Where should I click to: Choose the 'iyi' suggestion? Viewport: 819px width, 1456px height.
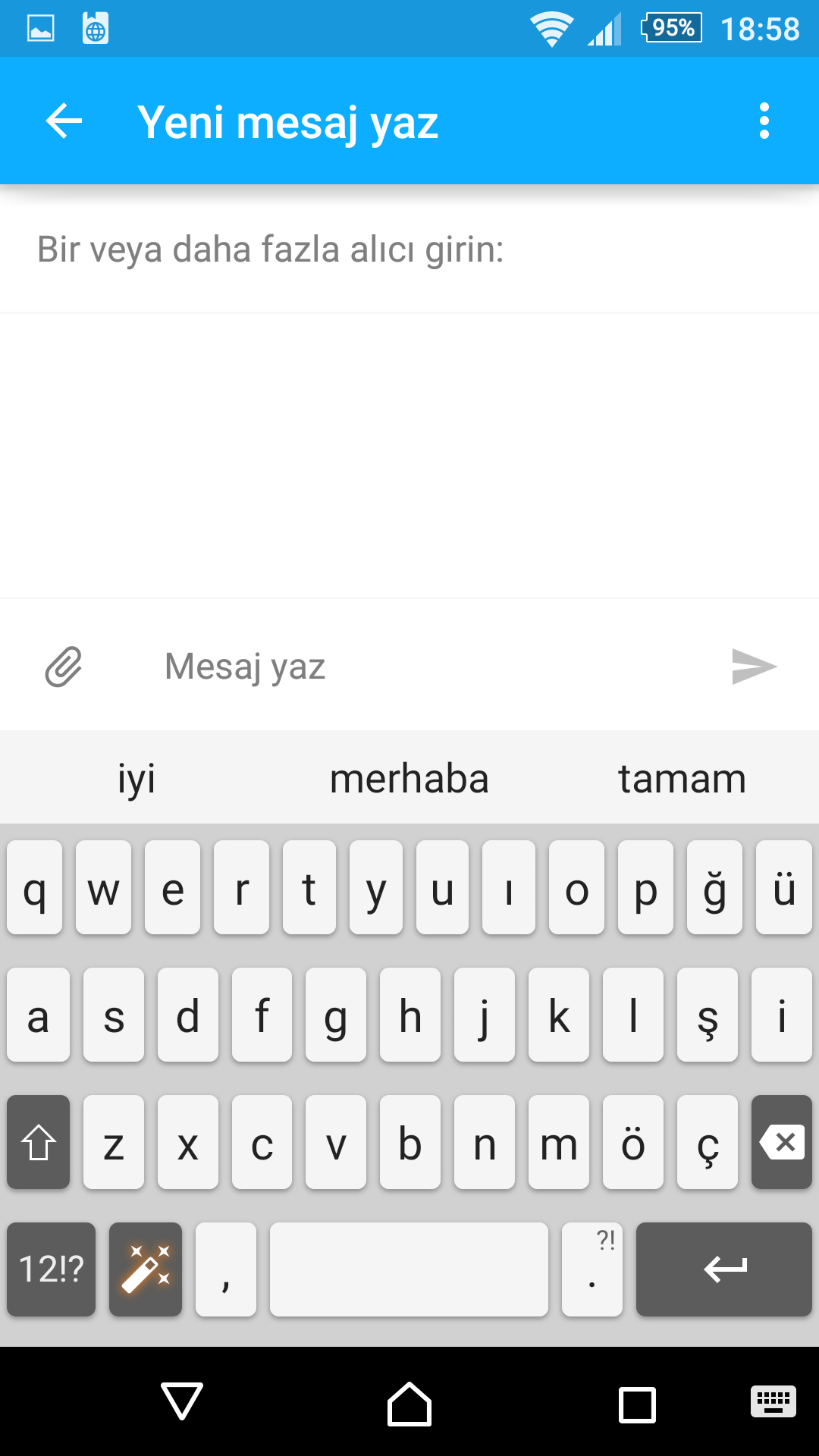tap(136, 779)
